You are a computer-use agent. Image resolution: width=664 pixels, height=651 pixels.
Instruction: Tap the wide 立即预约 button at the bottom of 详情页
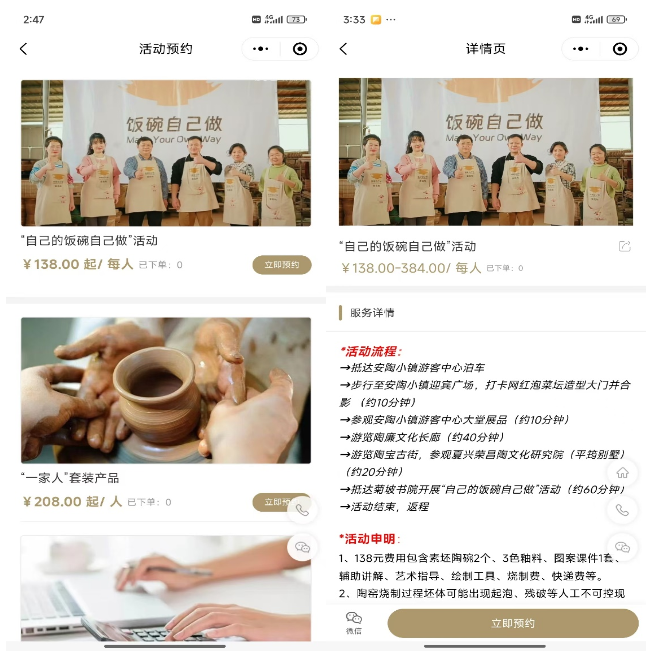512,623
